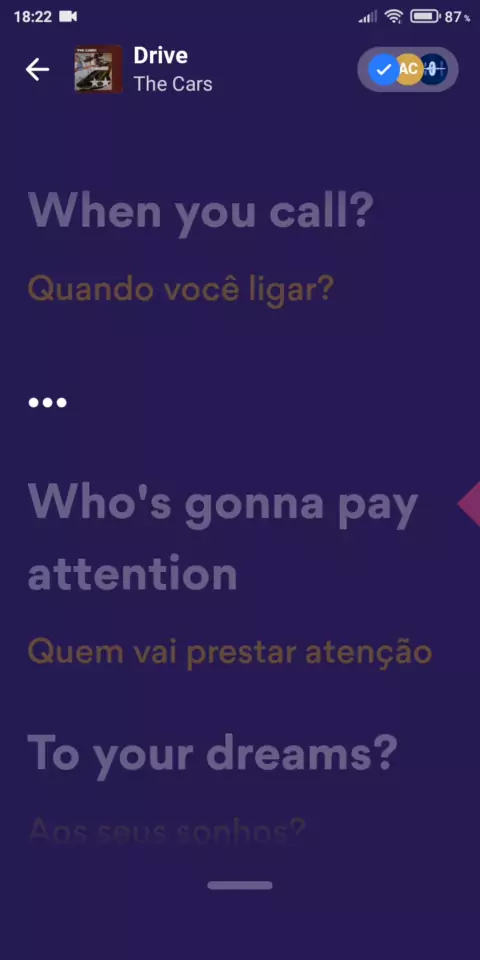Open the lyrics contributors badge pill
Viewport: 480px width, 960px height.
[x=408, y=70]
